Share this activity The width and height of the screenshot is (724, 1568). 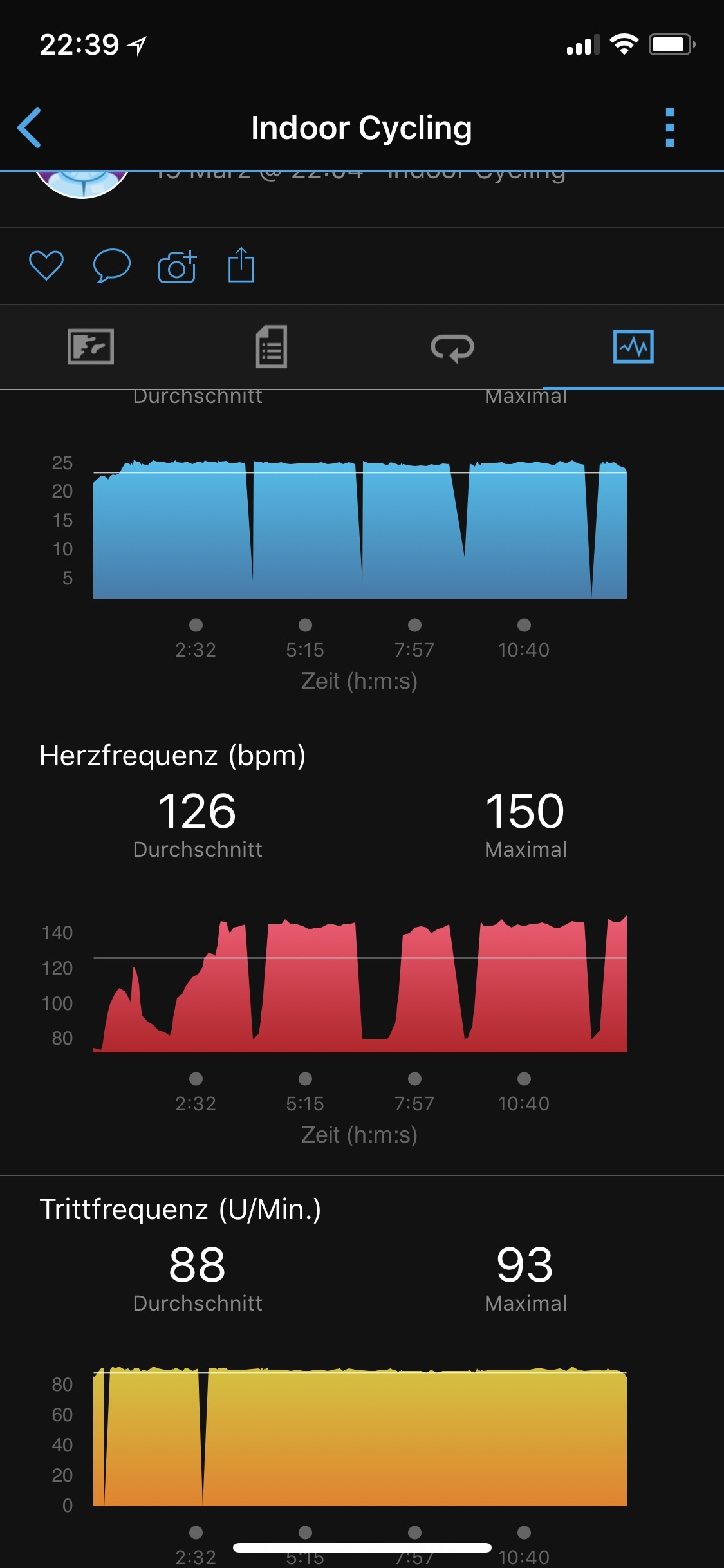(x=241, y=265)
